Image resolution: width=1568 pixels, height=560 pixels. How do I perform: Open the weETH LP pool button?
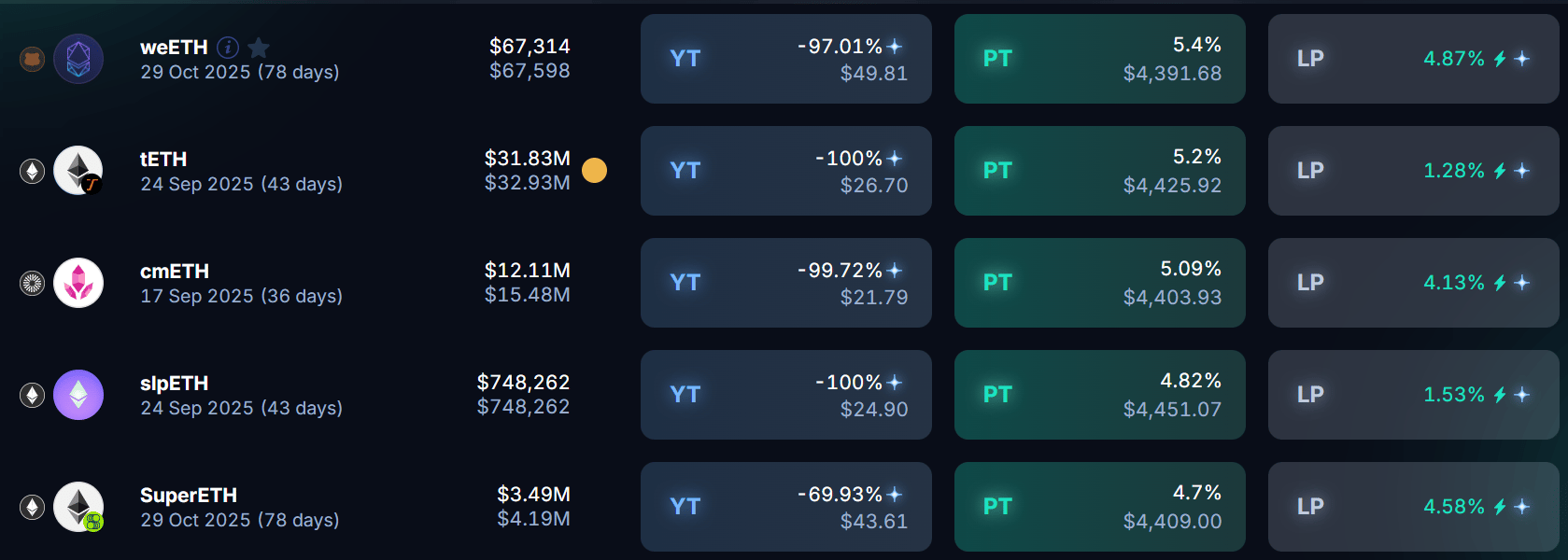pyautogui.click(x=1412, y=59)
